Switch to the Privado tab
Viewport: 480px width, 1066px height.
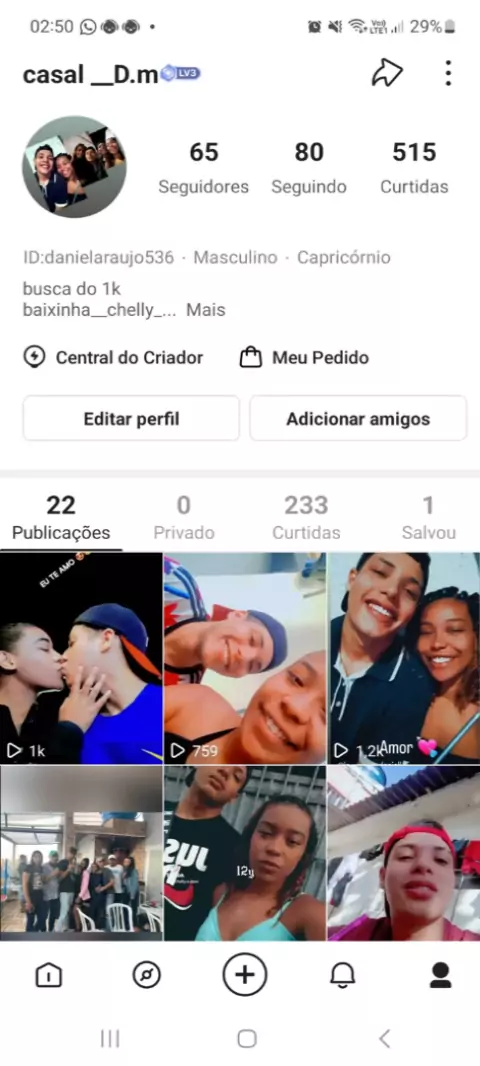point(184,517)
